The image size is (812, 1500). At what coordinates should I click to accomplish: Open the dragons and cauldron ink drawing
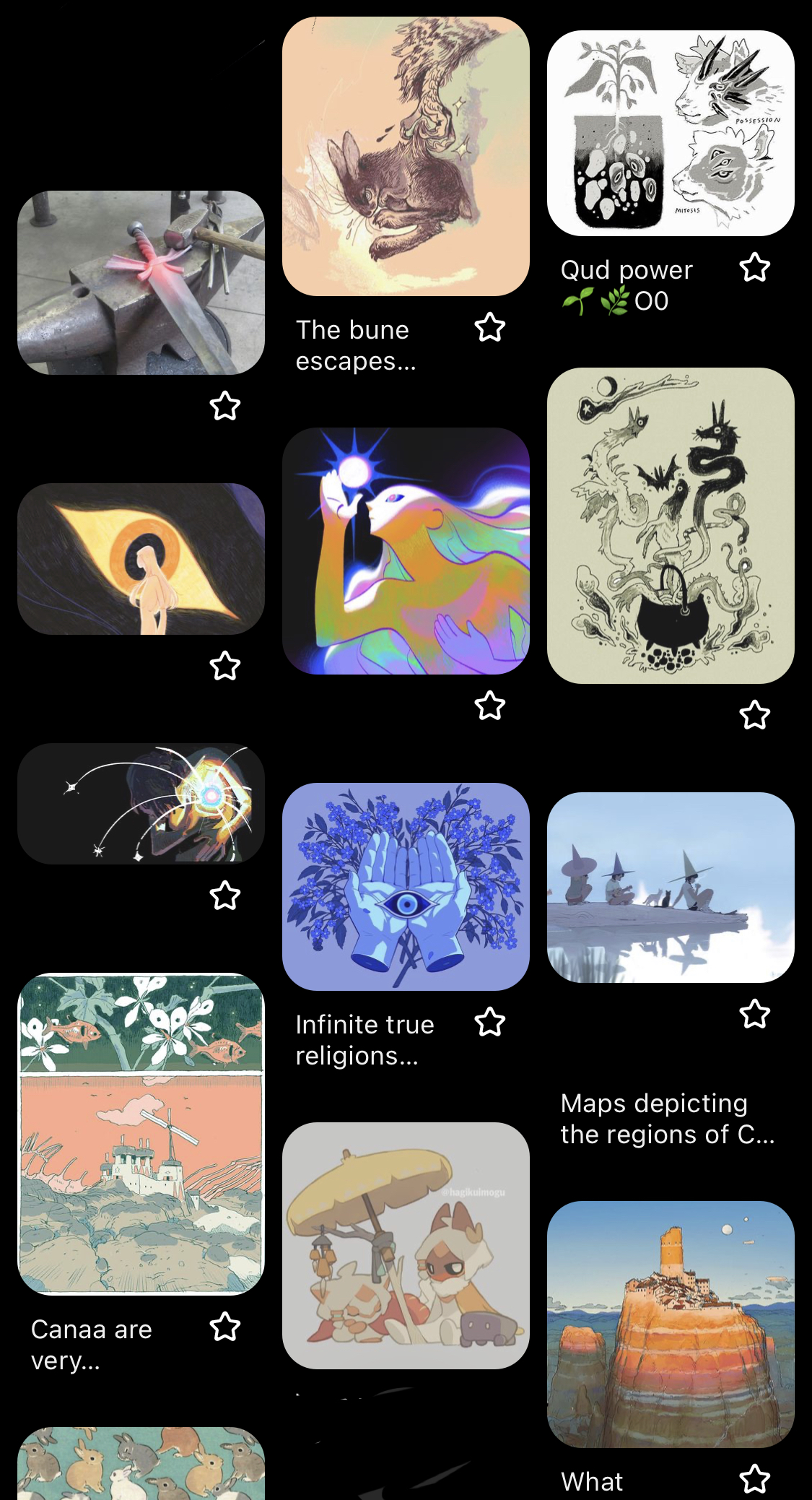pos(671,526)
